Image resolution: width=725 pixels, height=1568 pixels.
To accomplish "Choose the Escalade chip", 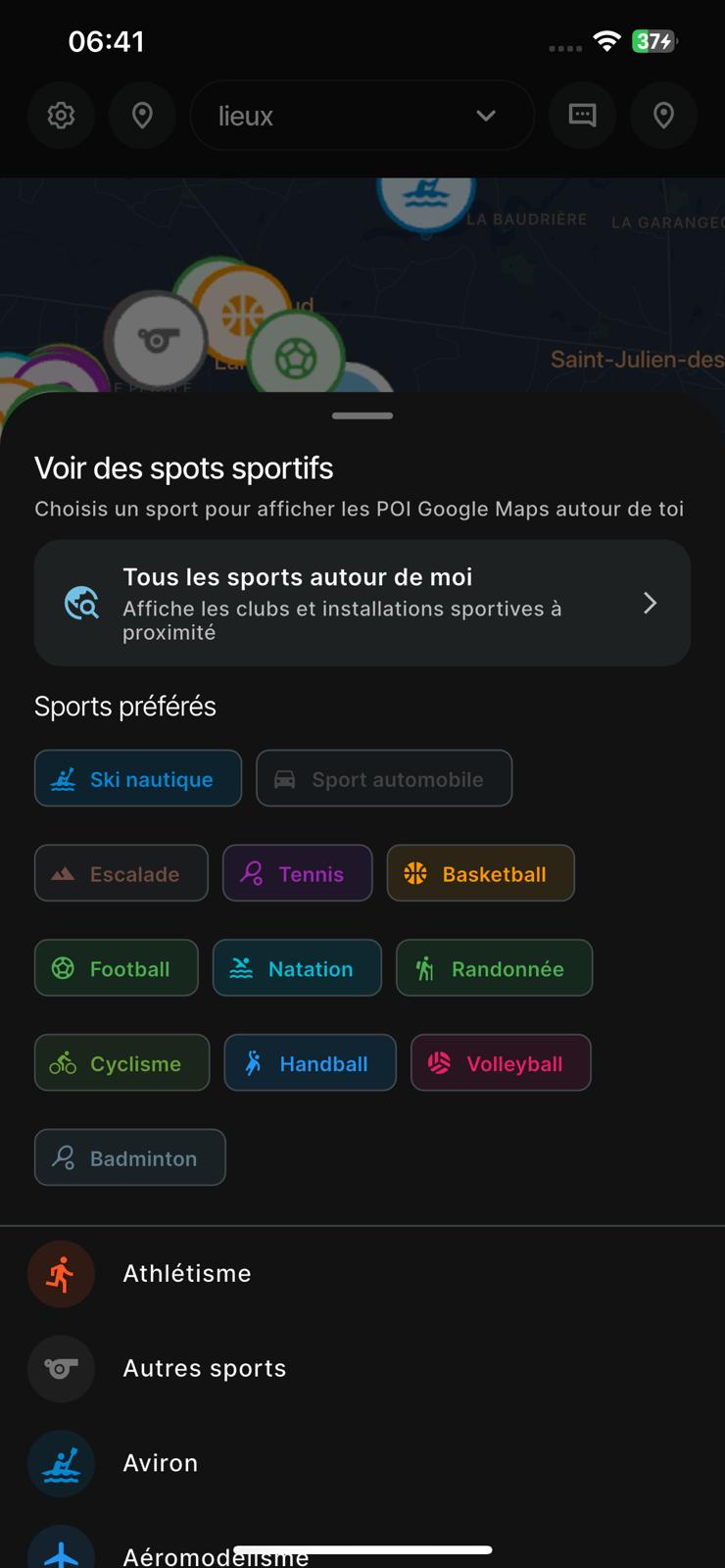I will point(121,873).
